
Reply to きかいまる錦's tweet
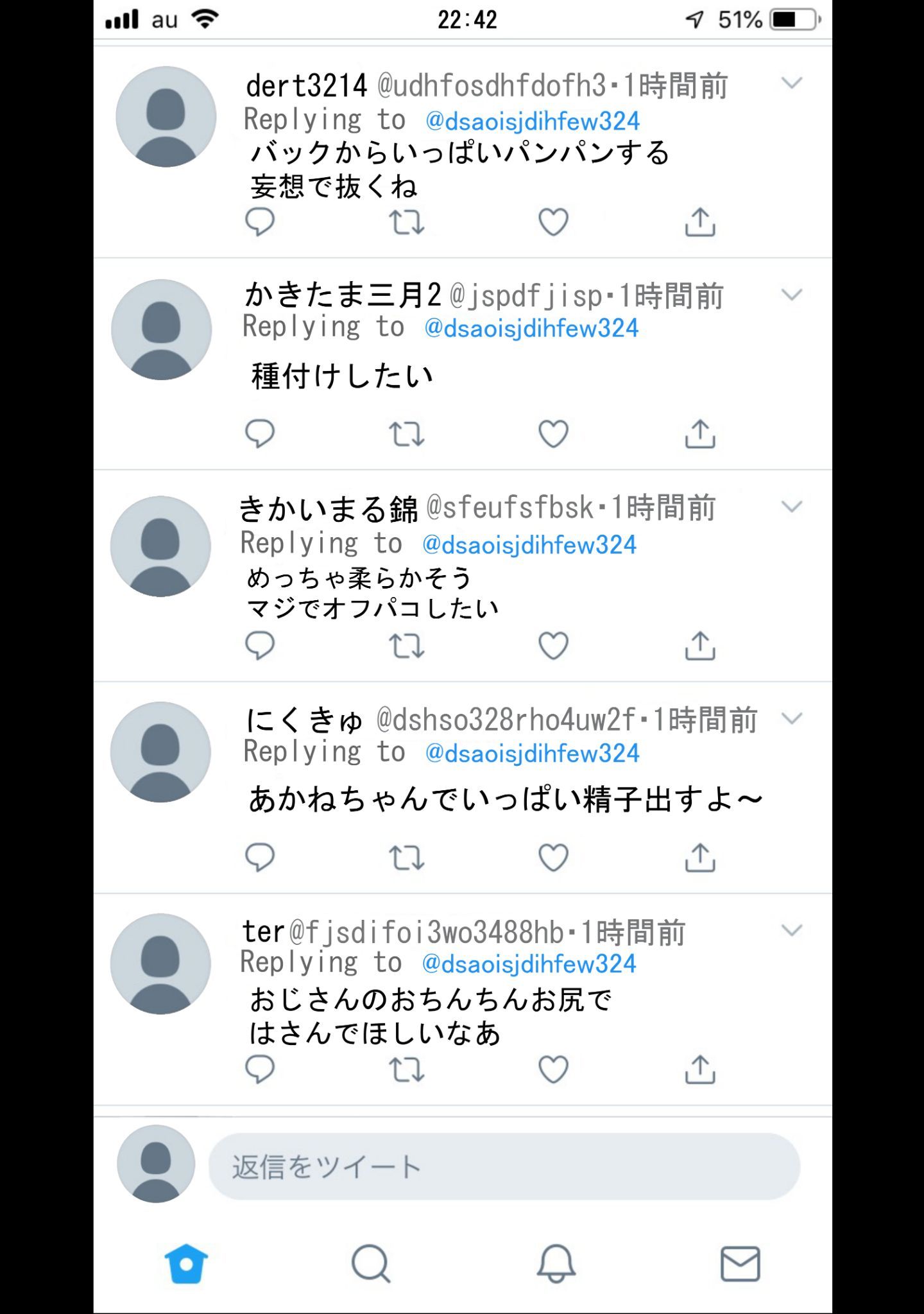(260, 646)
